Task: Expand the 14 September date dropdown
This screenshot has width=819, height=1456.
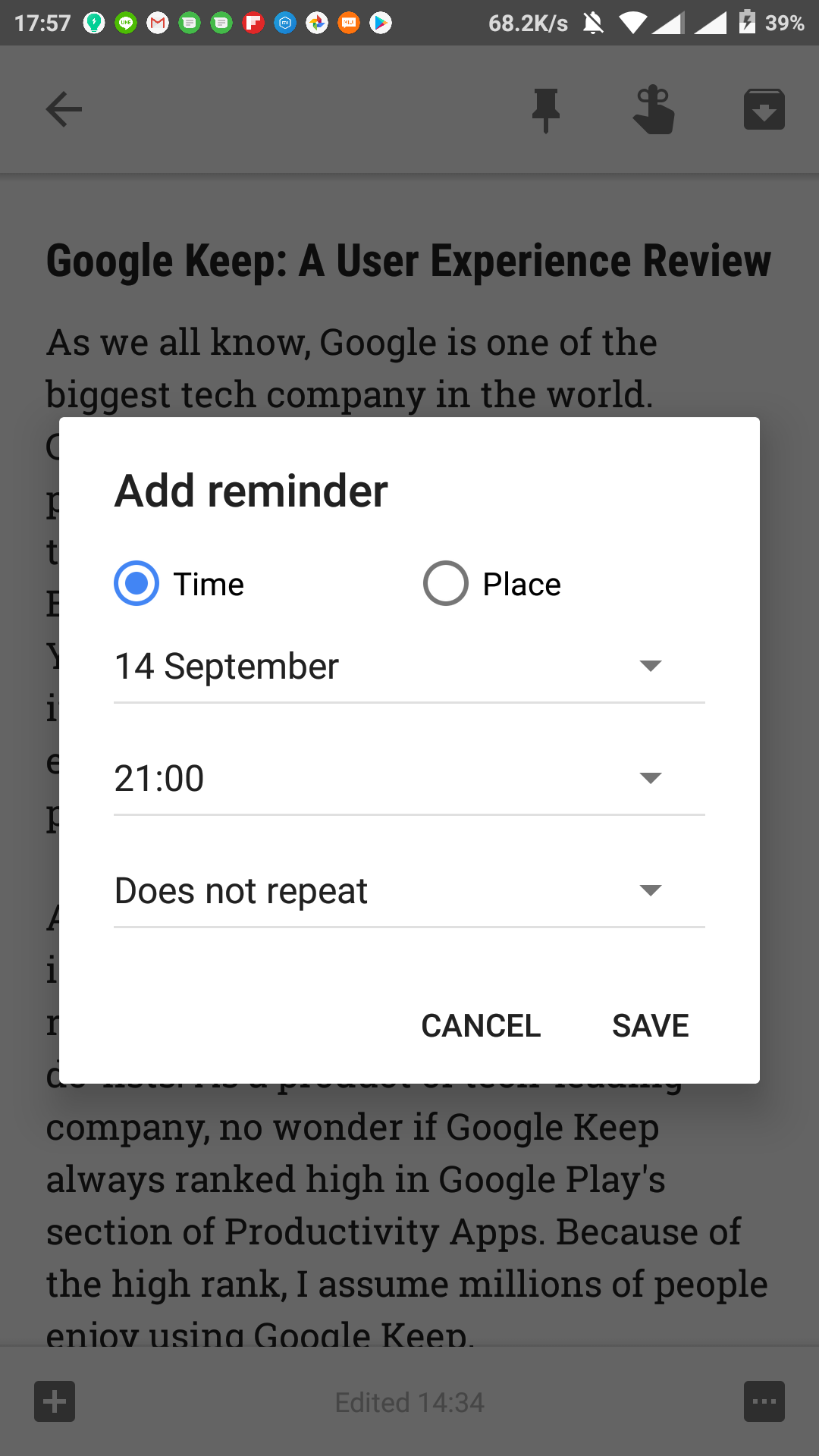Action: (408, 667)
